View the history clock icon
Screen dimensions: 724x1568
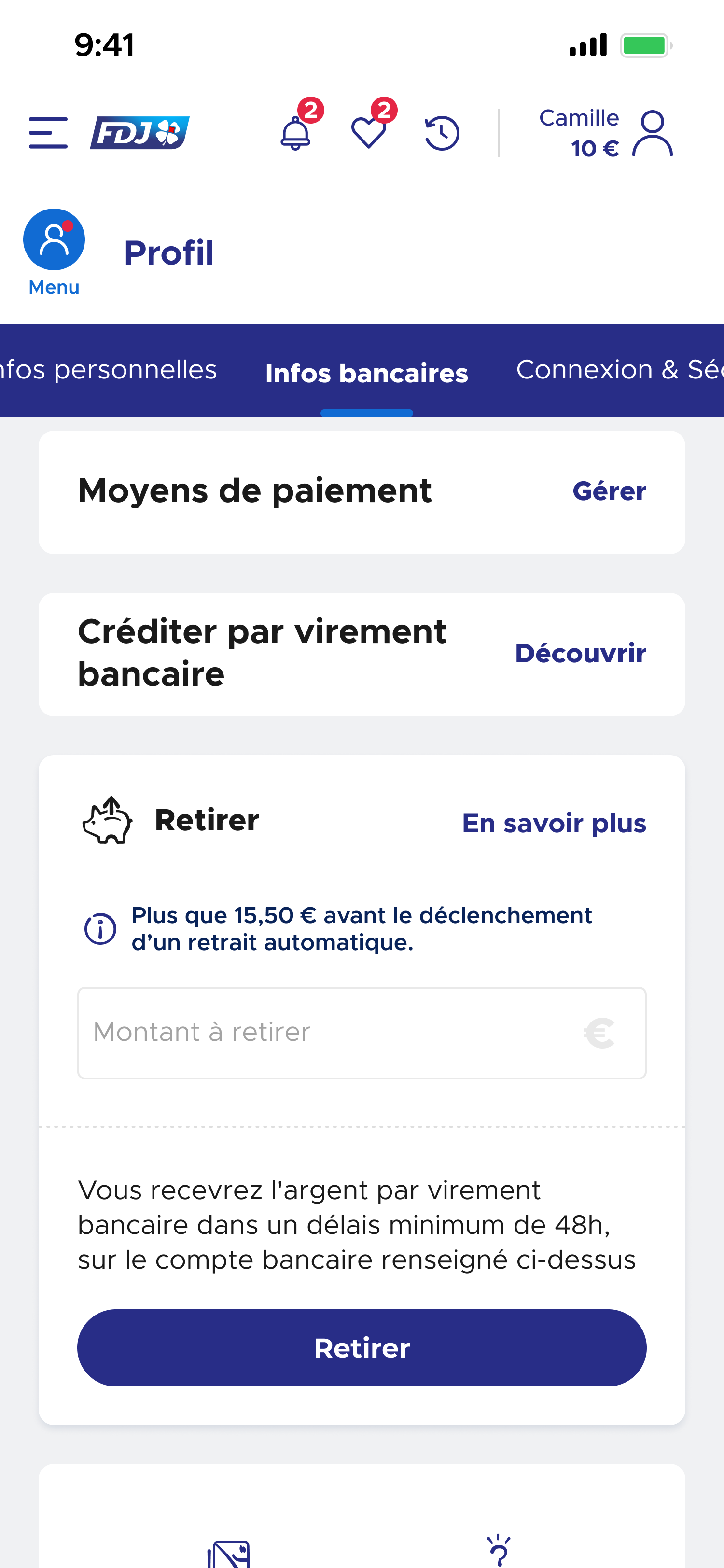coord(442,133)
